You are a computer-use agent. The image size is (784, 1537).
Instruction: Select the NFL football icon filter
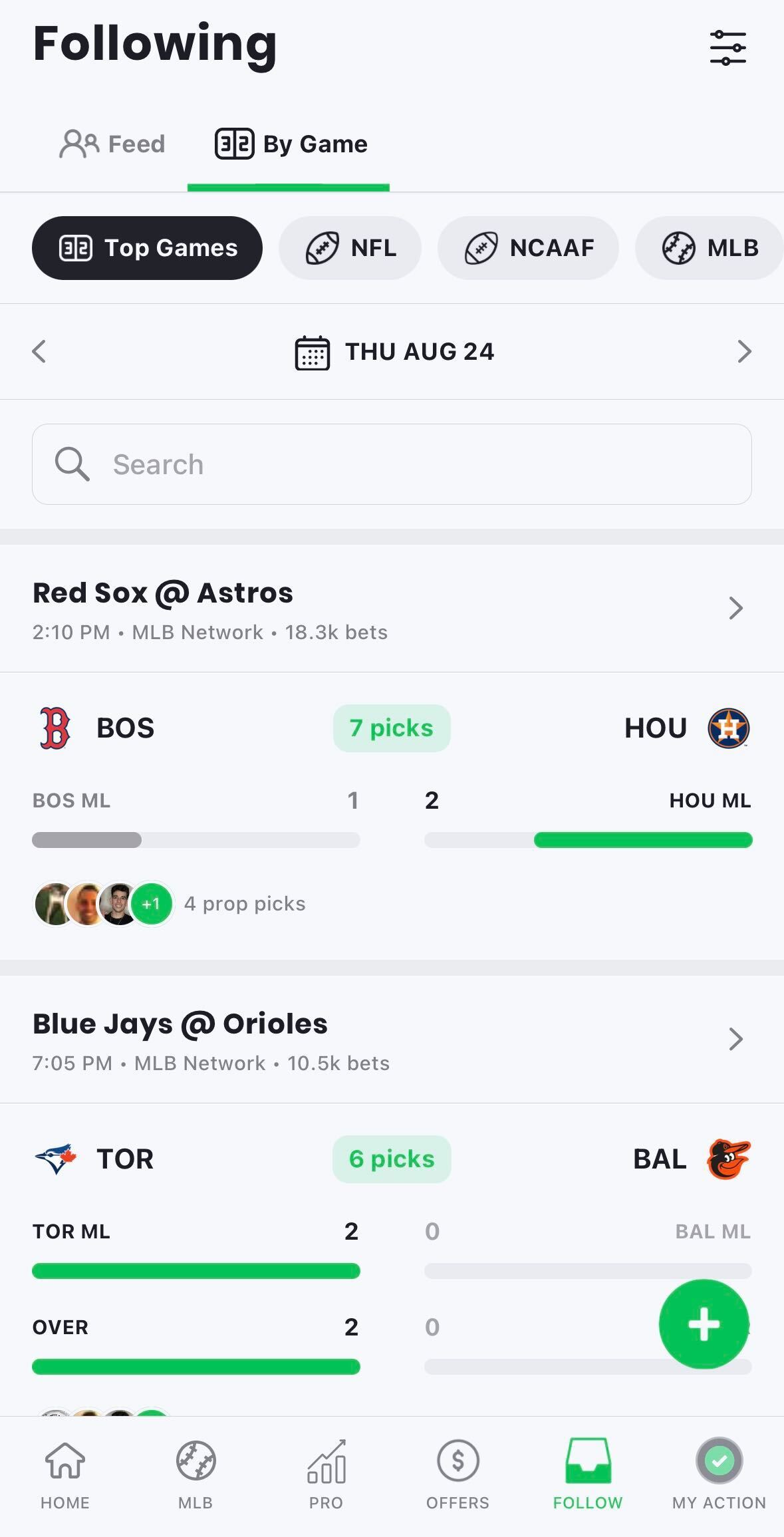(324, 247)
